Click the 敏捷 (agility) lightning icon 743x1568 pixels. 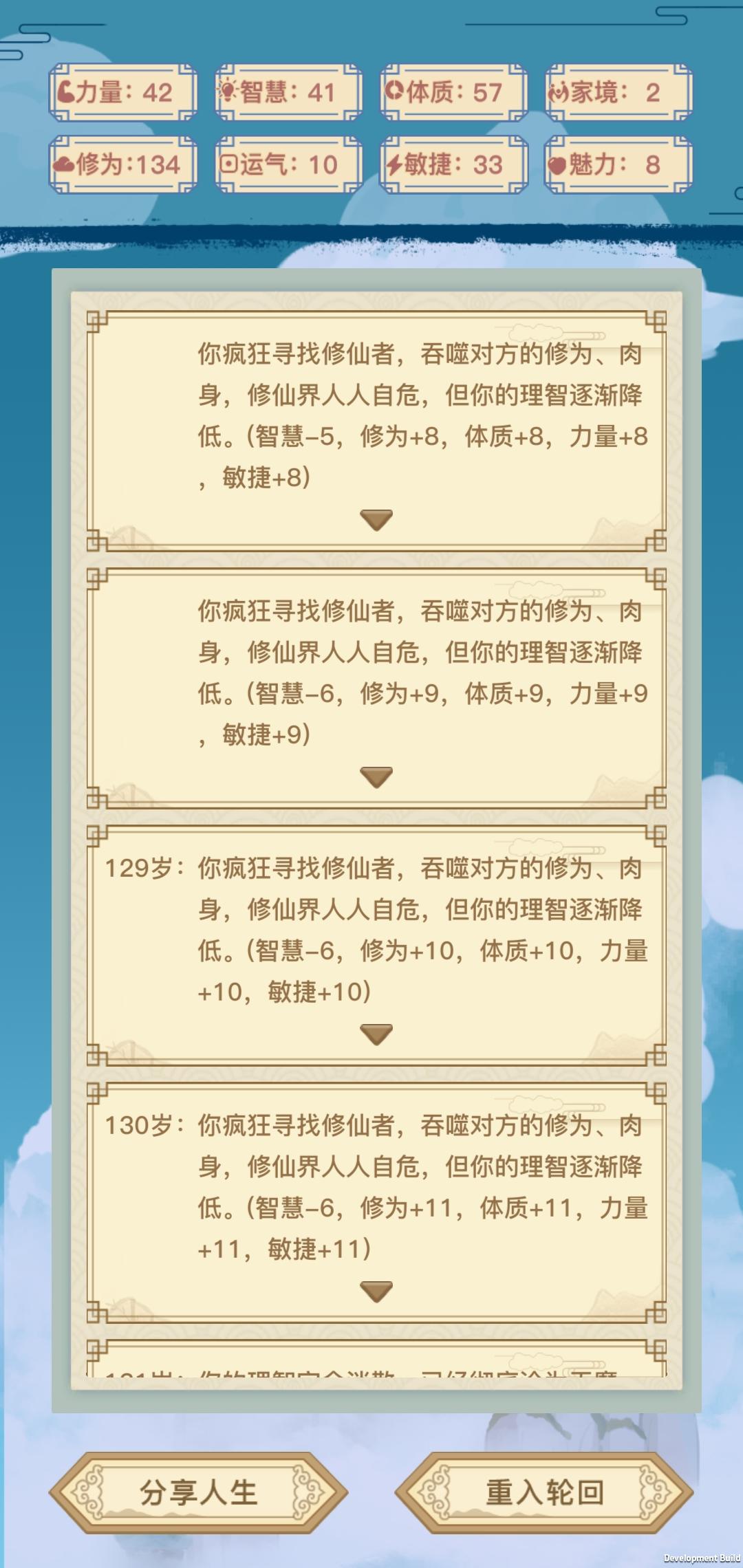click(x=394, y=165)
